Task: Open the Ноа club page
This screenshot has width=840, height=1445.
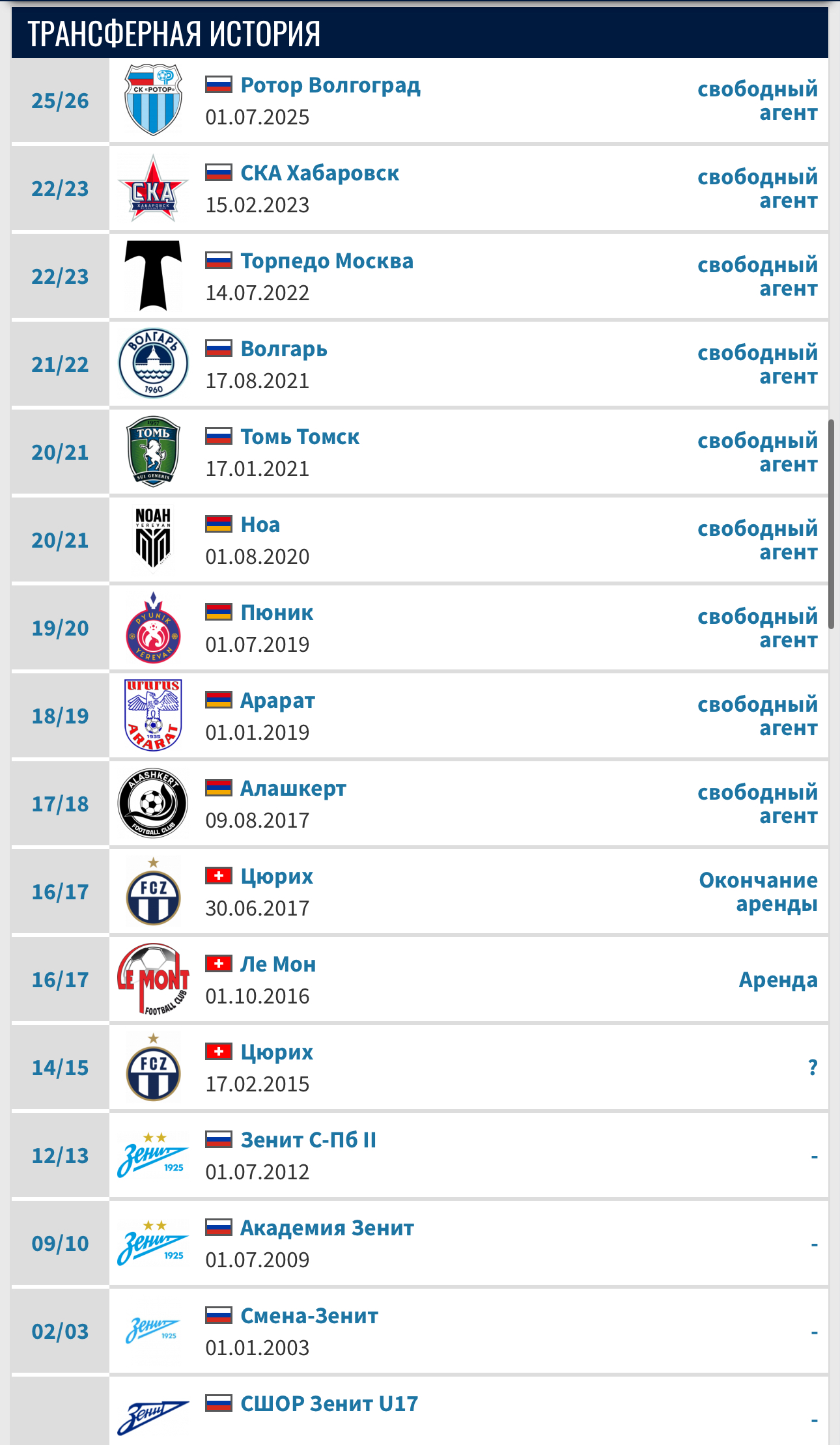Action: tap(260, 525)
